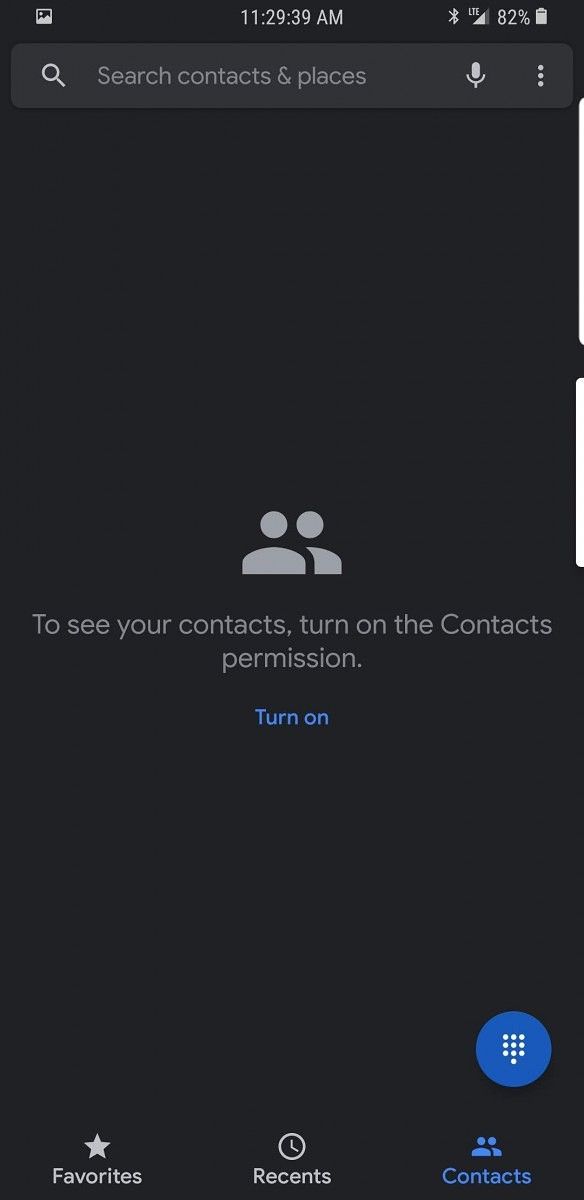Viewport: 584px width, 1200px height.
Task: Switch to the Favorites tab
Action: click(x=97, y=1160)
